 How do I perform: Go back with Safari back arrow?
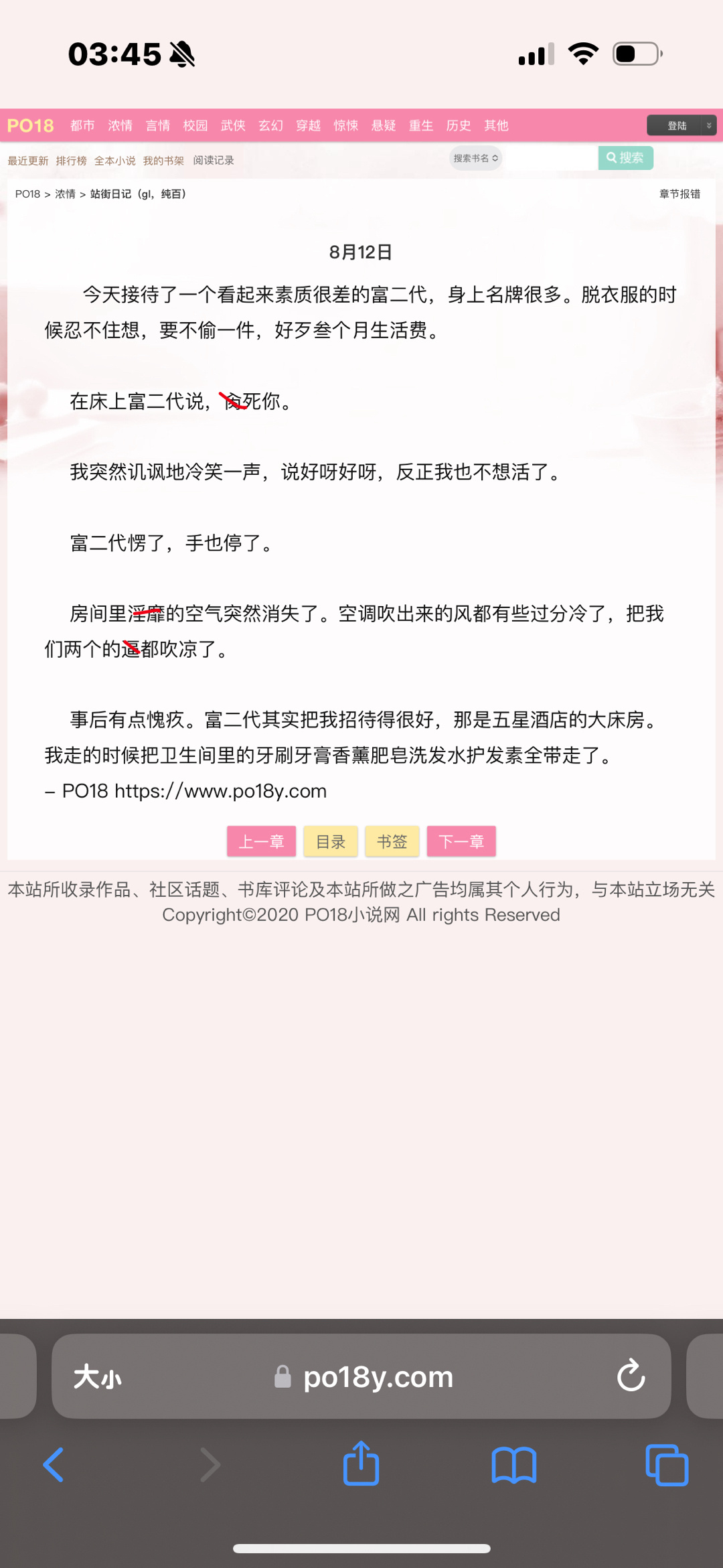[54, 1464]
